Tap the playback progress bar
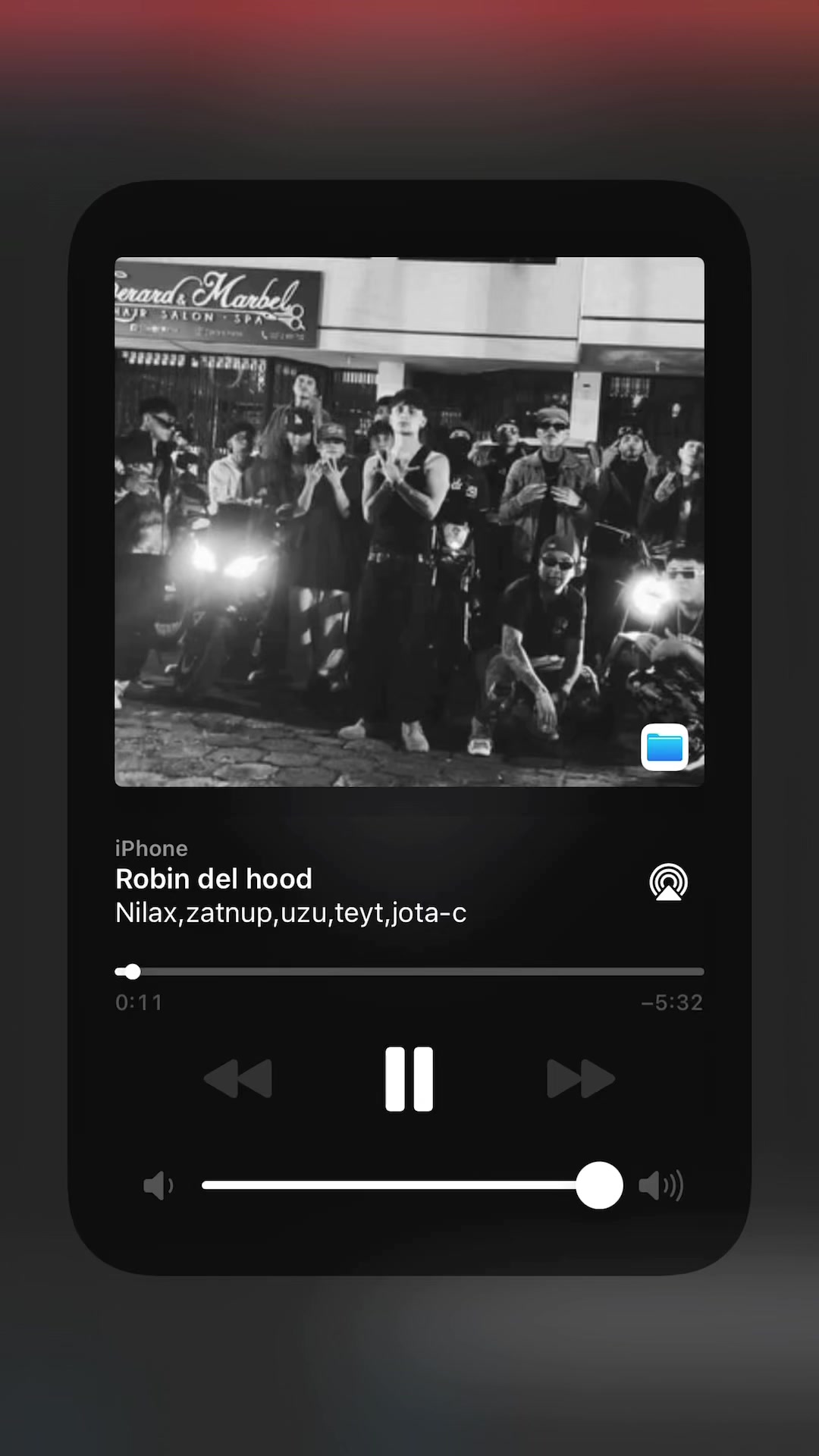This screenshot has height=1456, width=819. (x=409, y=971)
